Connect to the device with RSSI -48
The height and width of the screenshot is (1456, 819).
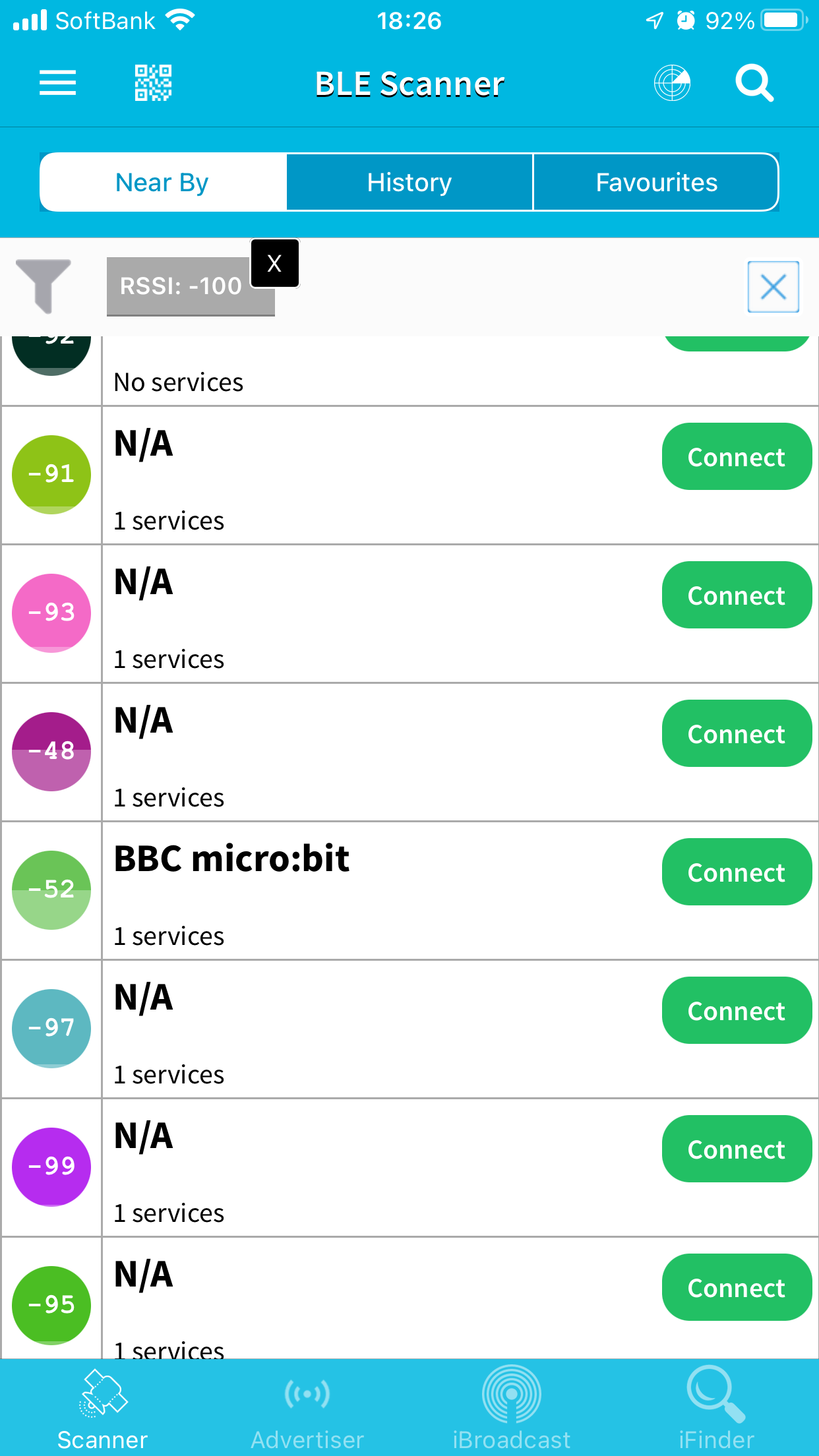(x=737, y=733)
